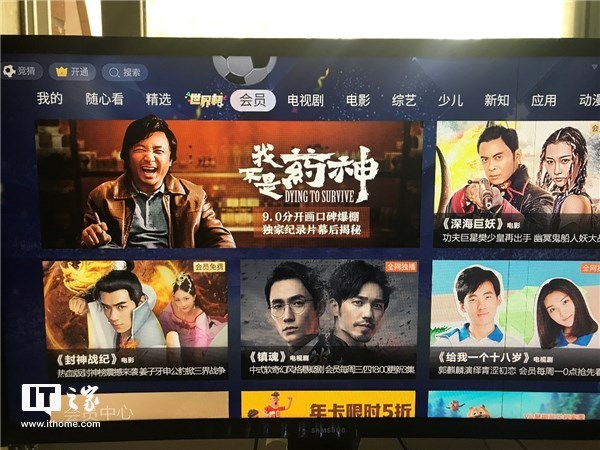The image size is (600, 450).
Task: Open the 镇魂 series card
Action: 329,318
